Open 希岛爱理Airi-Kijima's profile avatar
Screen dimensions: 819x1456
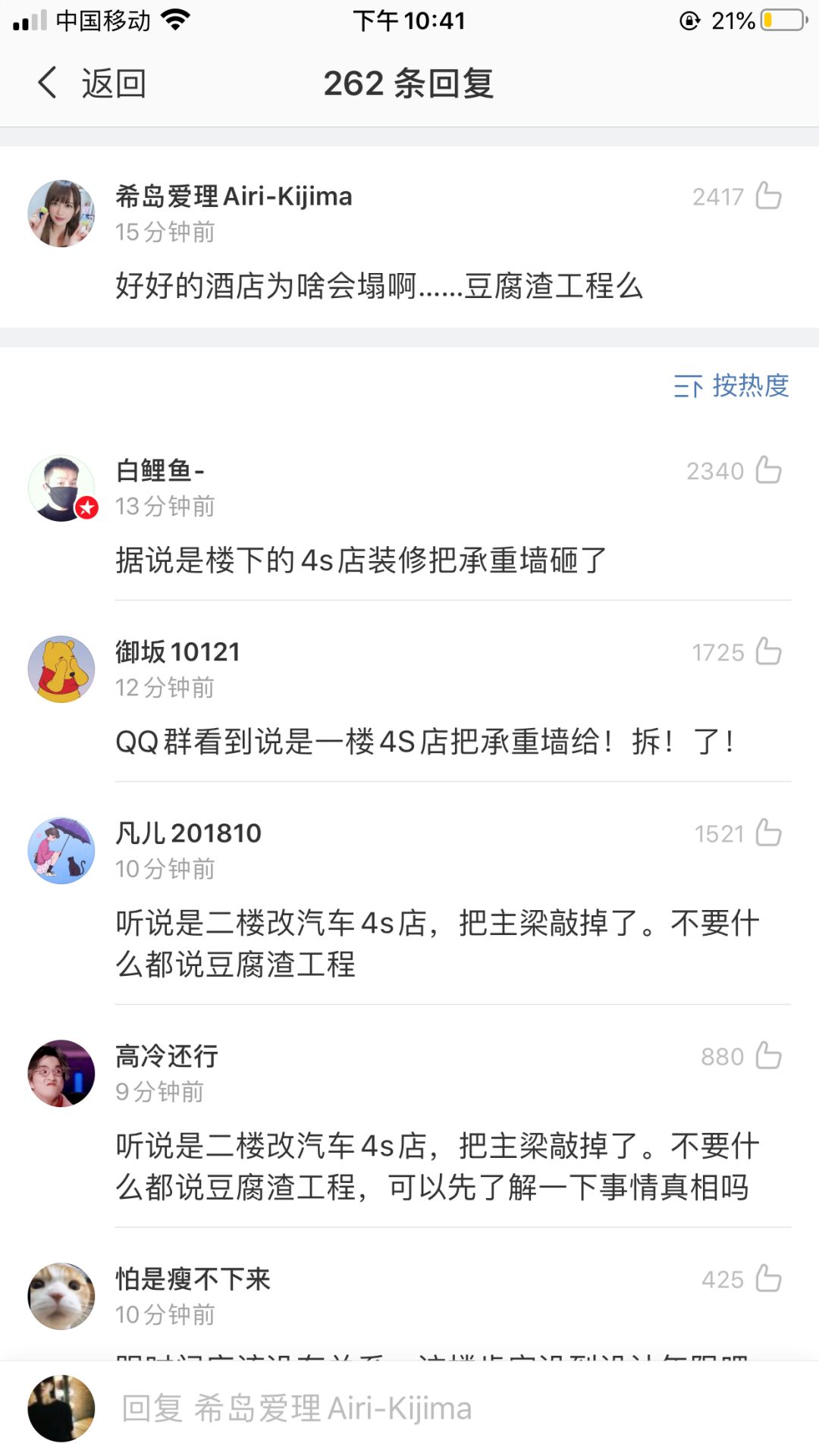click(61, 214)
